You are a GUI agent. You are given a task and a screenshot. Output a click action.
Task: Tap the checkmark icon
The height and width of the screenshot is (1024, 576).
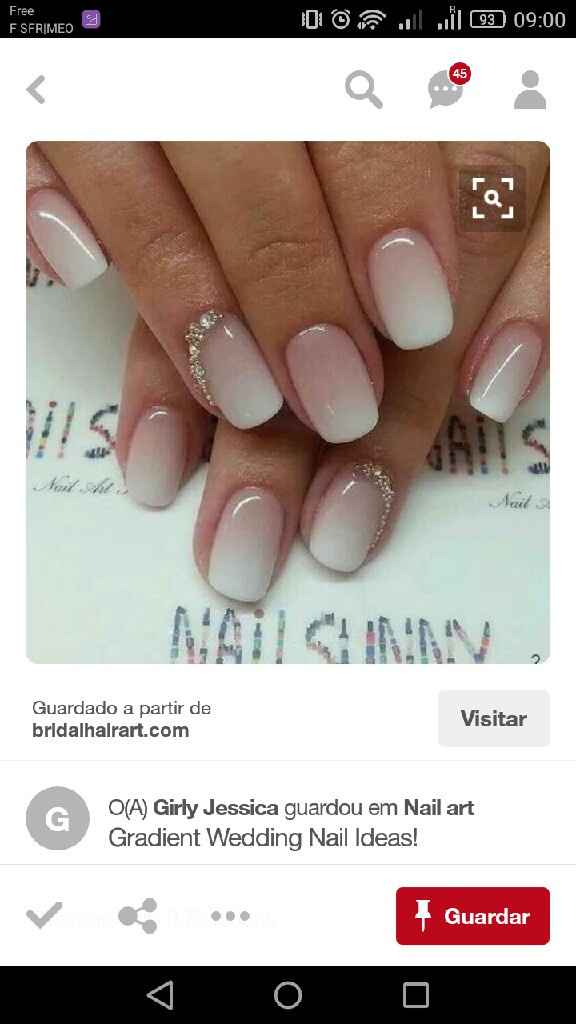[x=44, y=915]
